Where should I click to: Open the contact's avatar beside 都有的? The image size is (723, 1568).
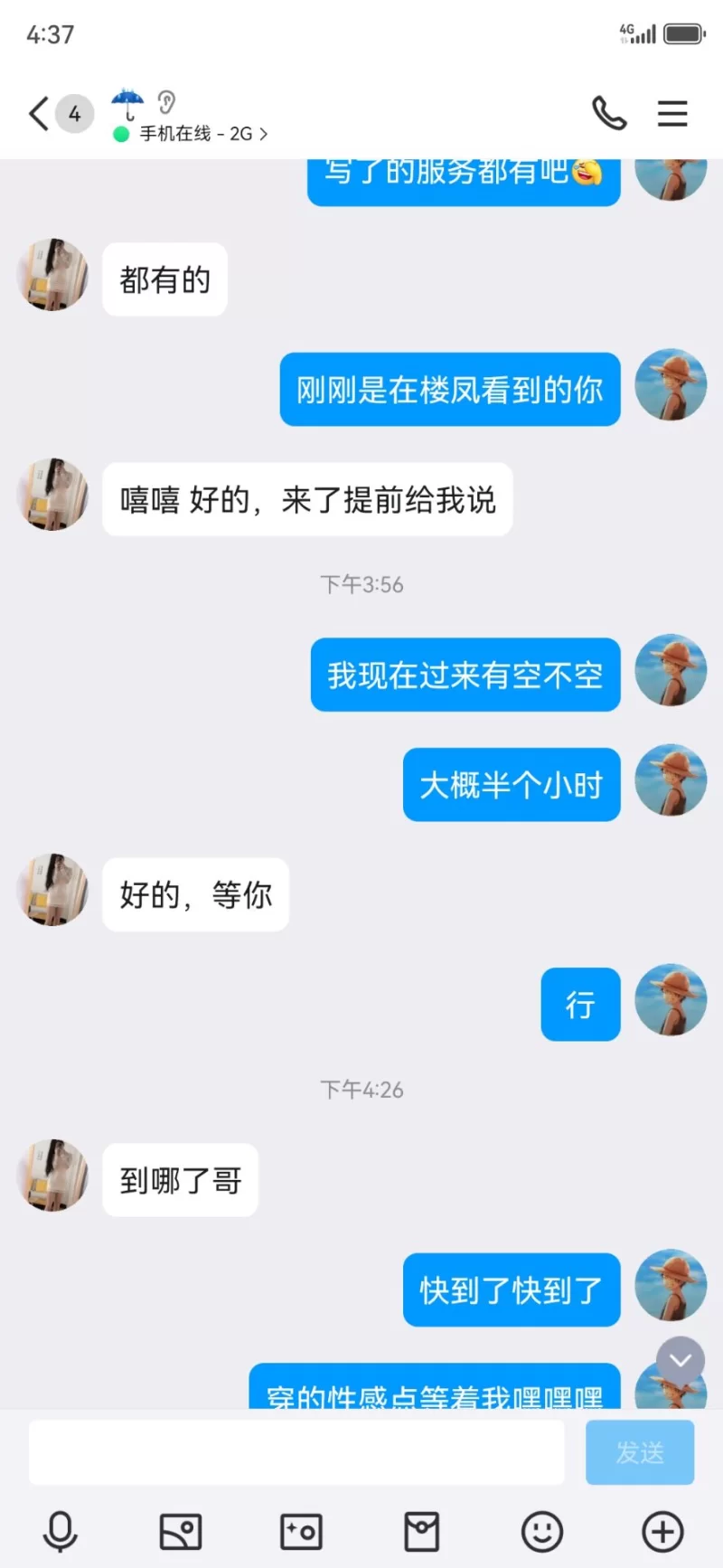click(52, 275)
